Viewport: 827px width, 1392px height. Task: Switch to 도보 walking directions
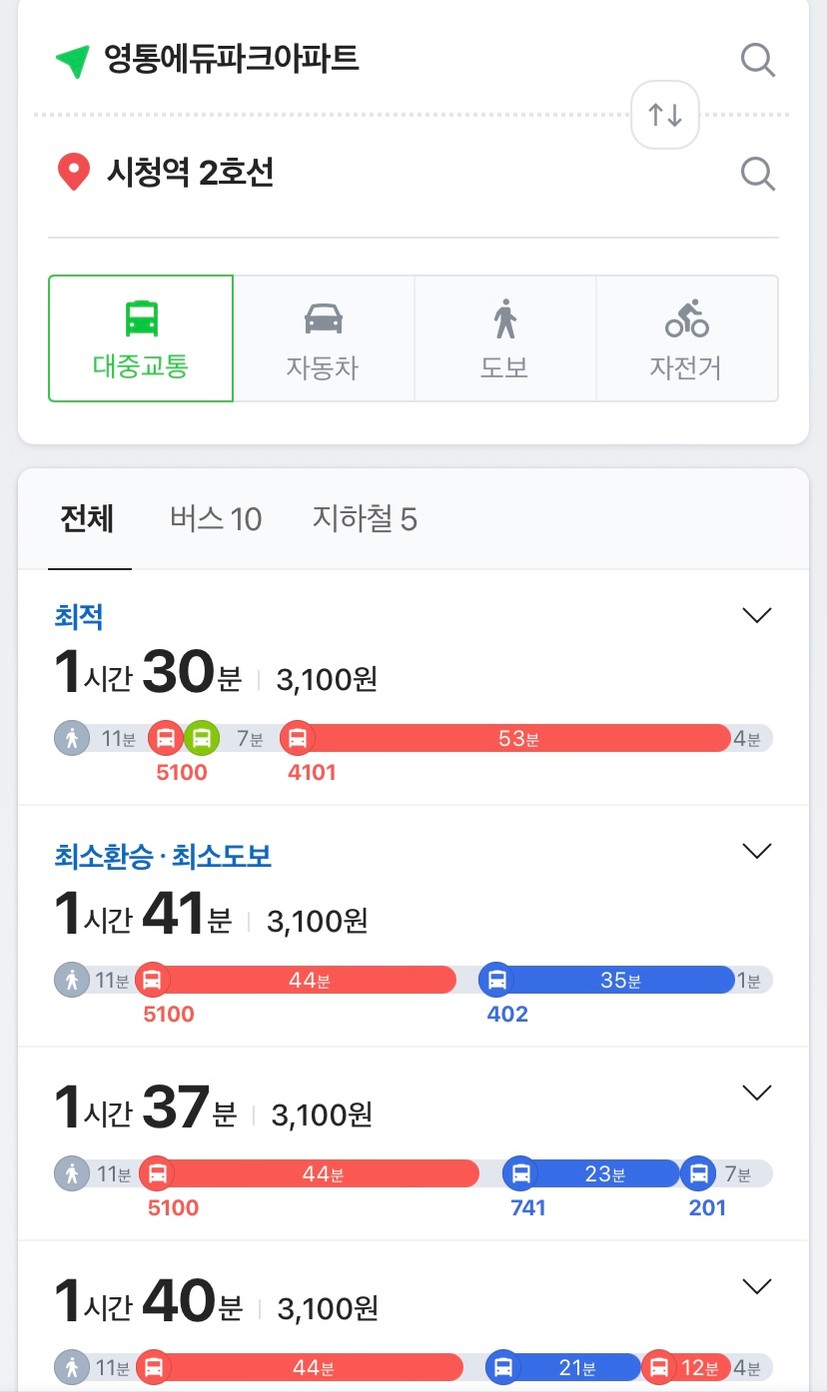click(505, 339)
